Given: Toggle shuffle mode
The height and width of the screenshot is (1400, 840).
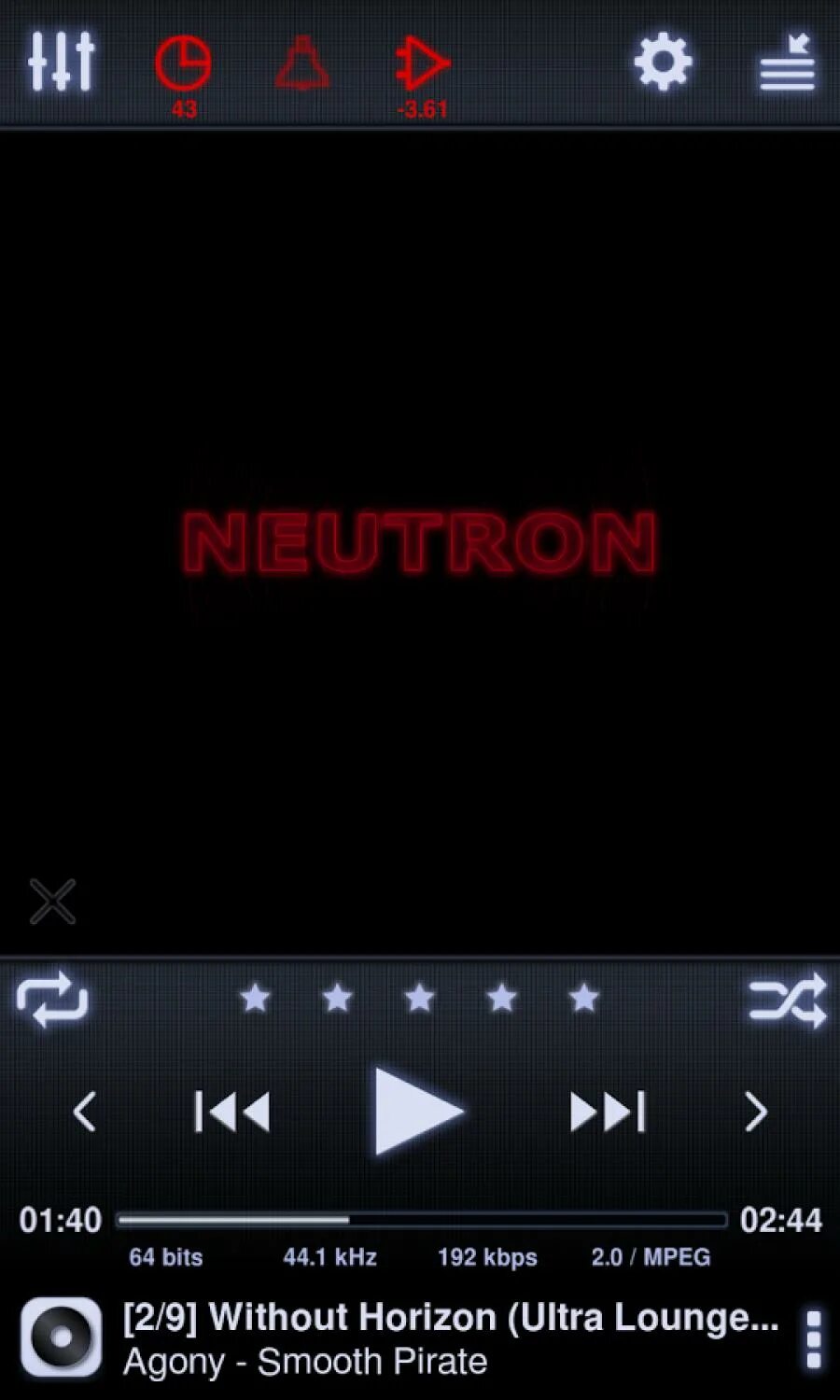Looking at the screenshot, I should coord(787,1000).
